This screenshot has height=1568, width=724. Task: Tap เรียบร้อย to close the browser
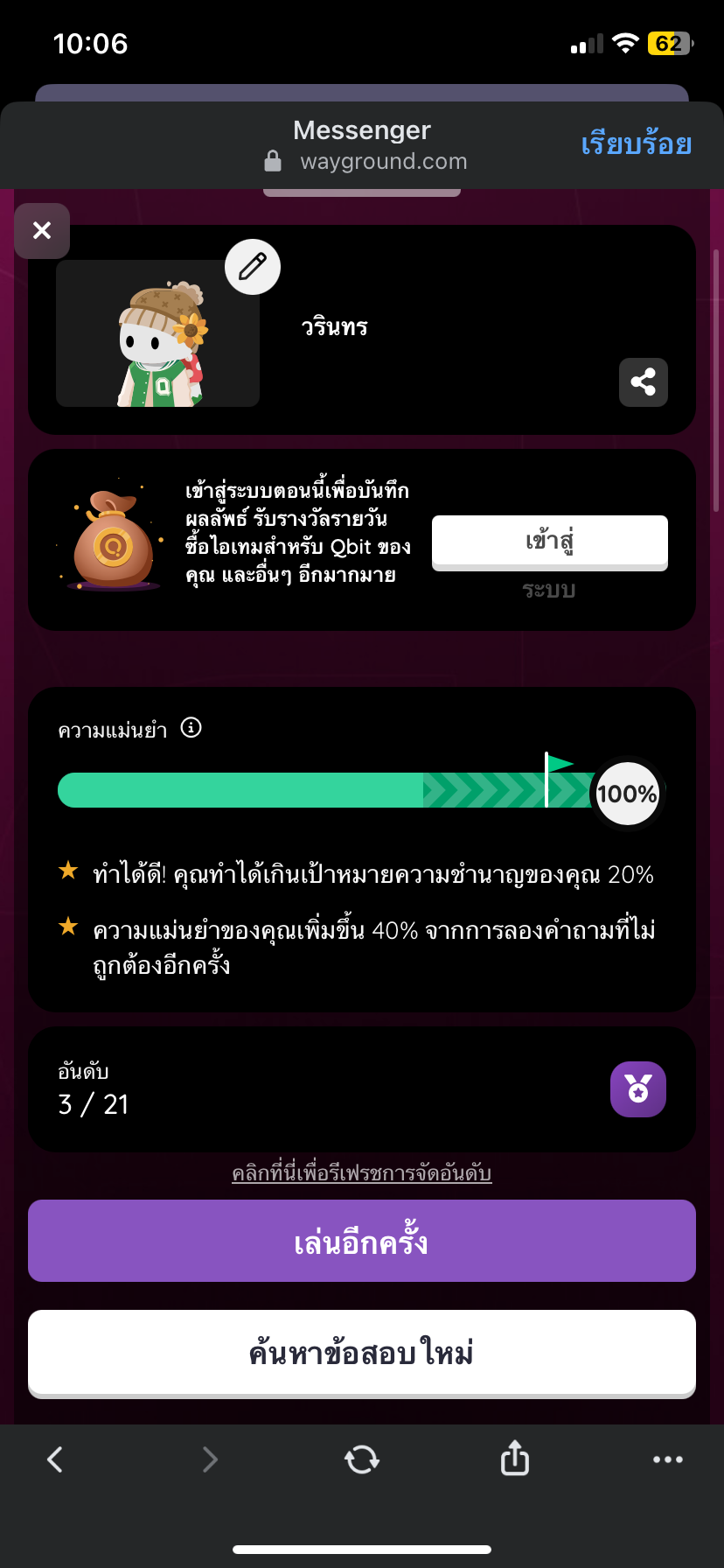(x=636, y=144)
